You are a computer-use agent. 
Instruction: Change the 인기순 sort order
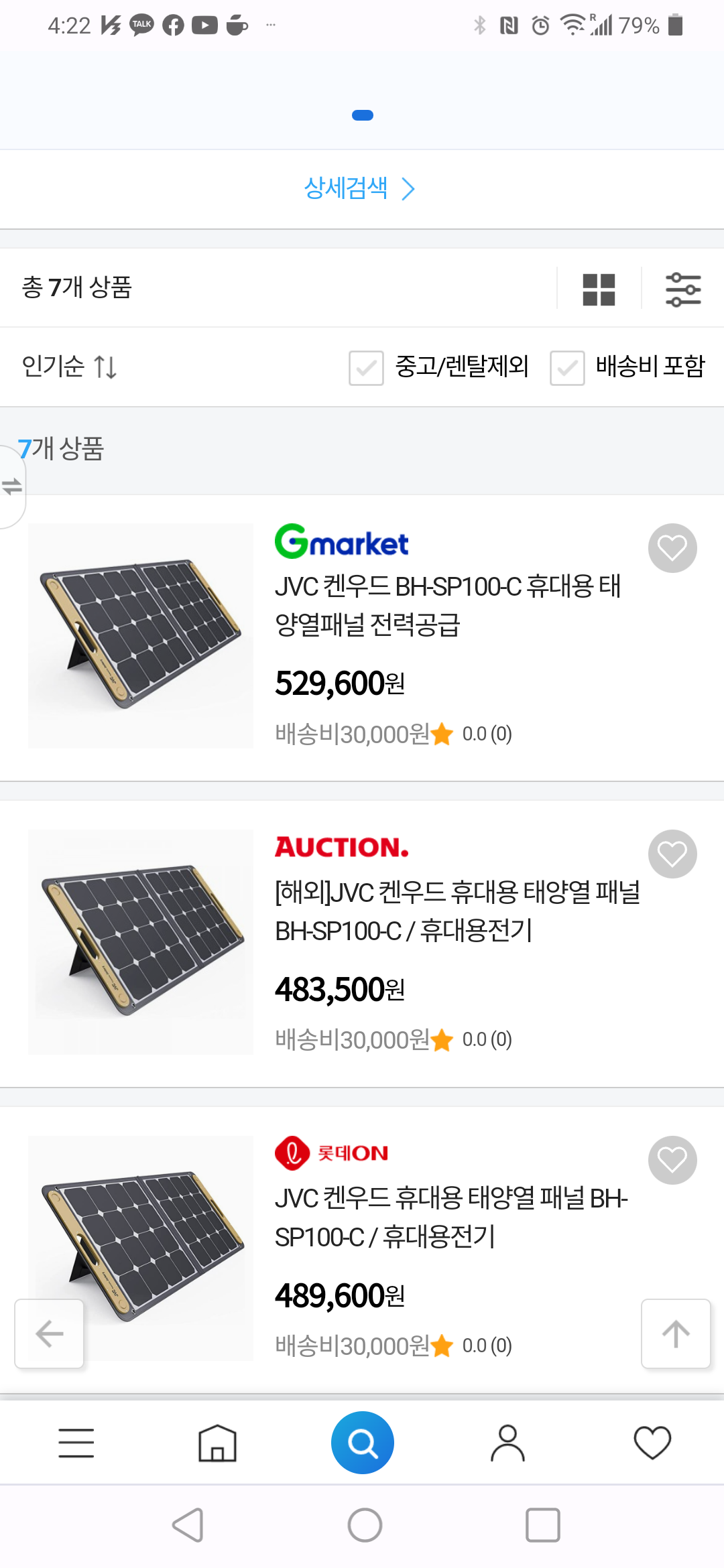[x=69, y=367]
